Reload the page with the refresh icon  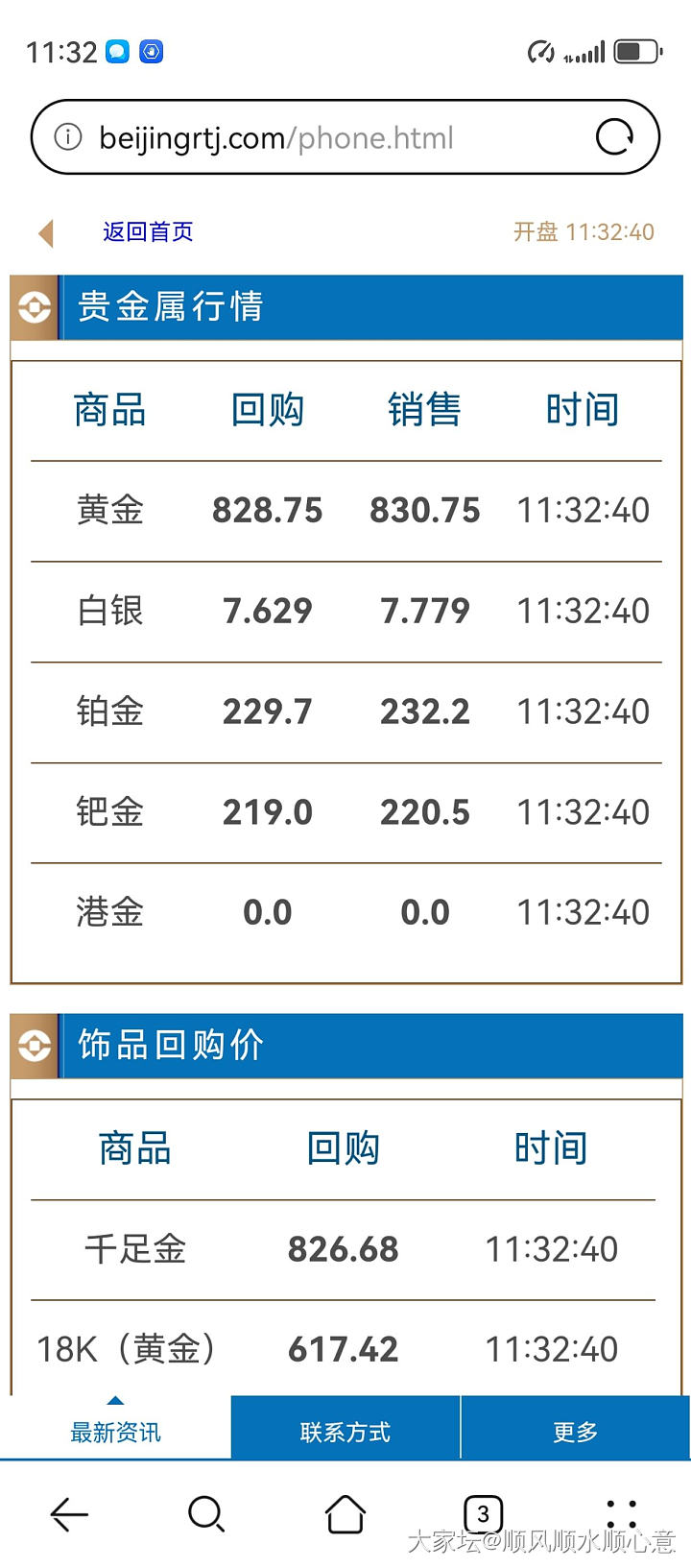(x=614, y=137)
